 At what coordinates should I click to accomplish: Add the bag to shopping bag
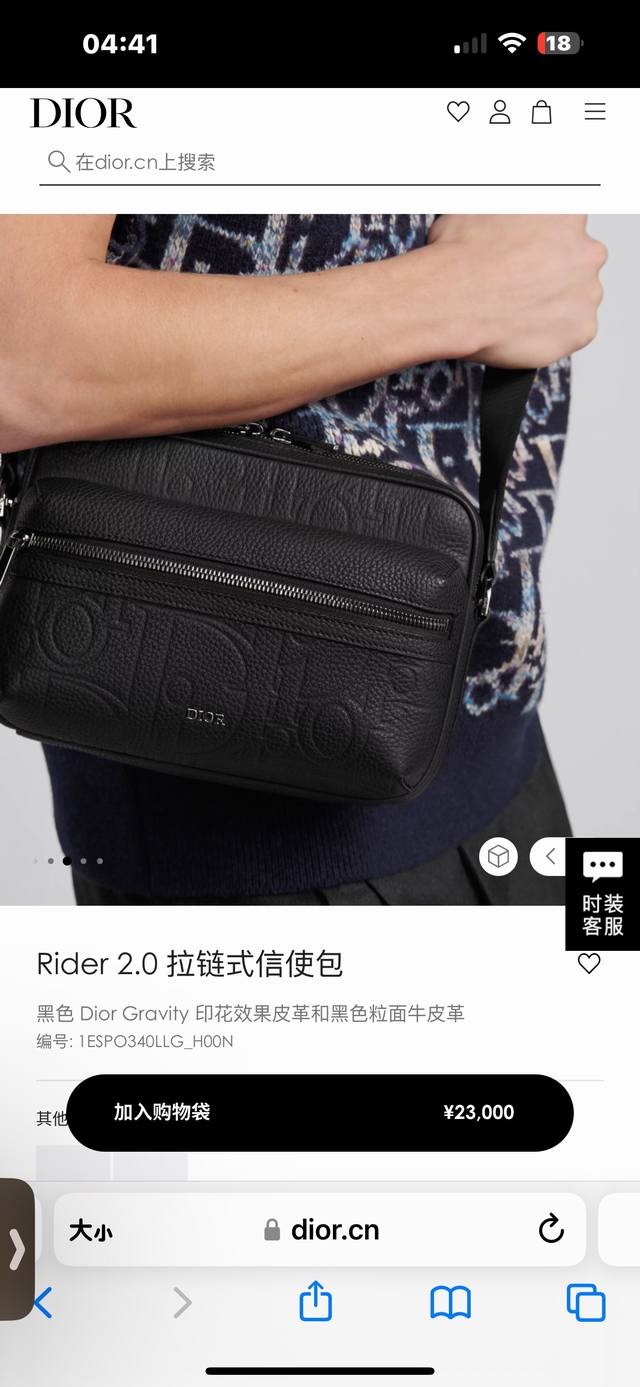(320, 1112)
